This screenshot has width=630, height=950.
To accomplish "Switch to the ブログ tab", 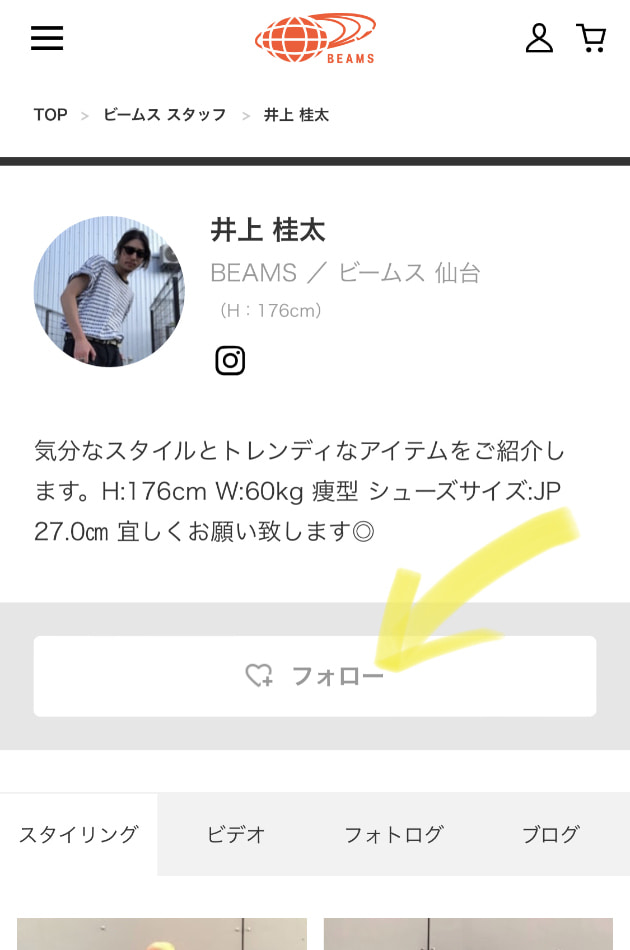I will (550, 834).
